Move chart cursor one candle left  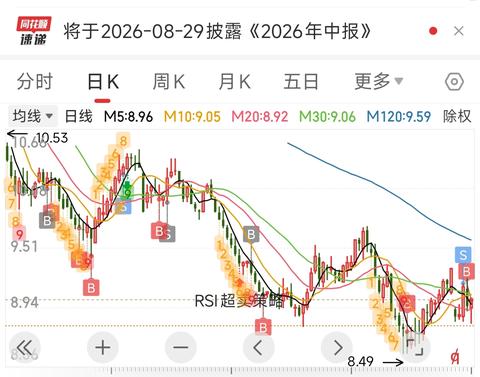pos(259,348)
